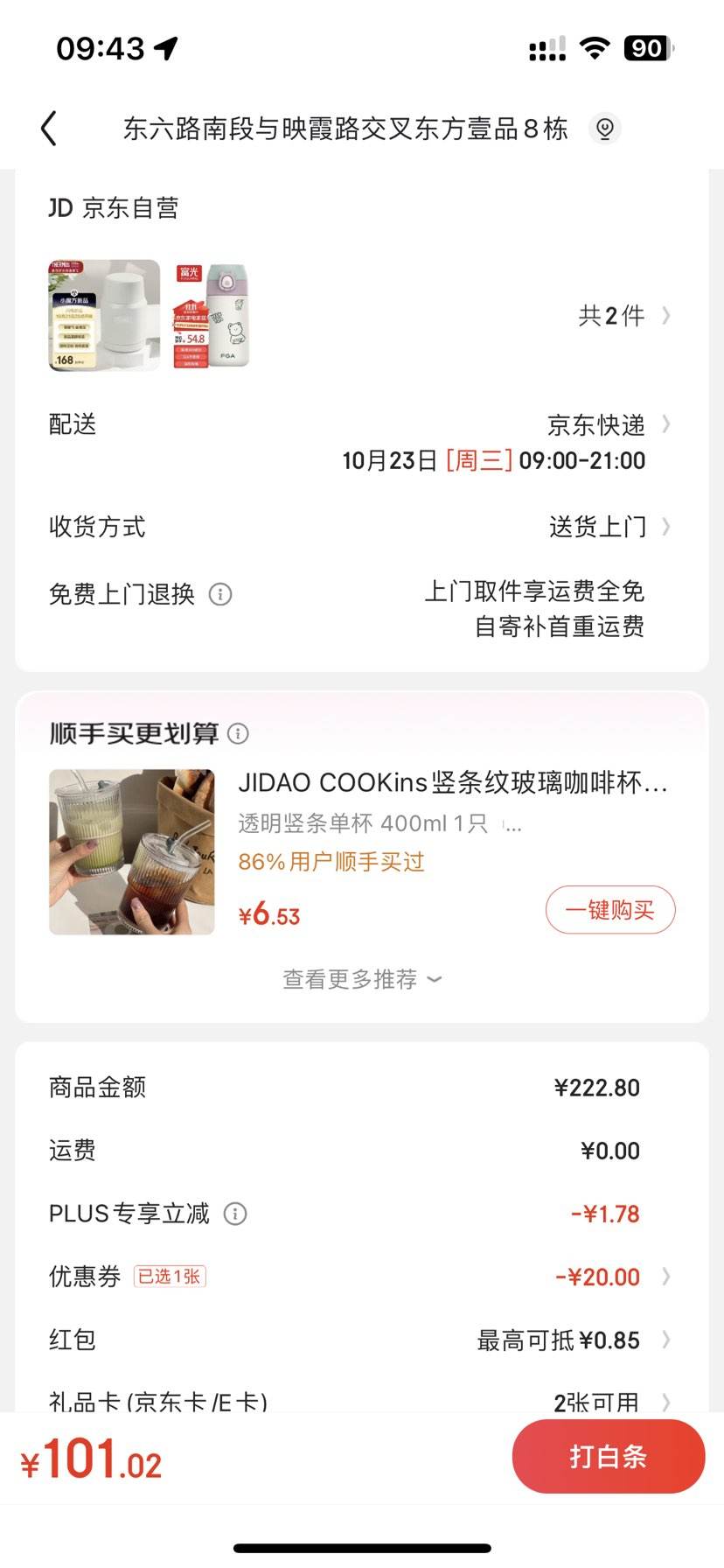Open the JIDAO COOKins glass cup item

pos(452,782)
